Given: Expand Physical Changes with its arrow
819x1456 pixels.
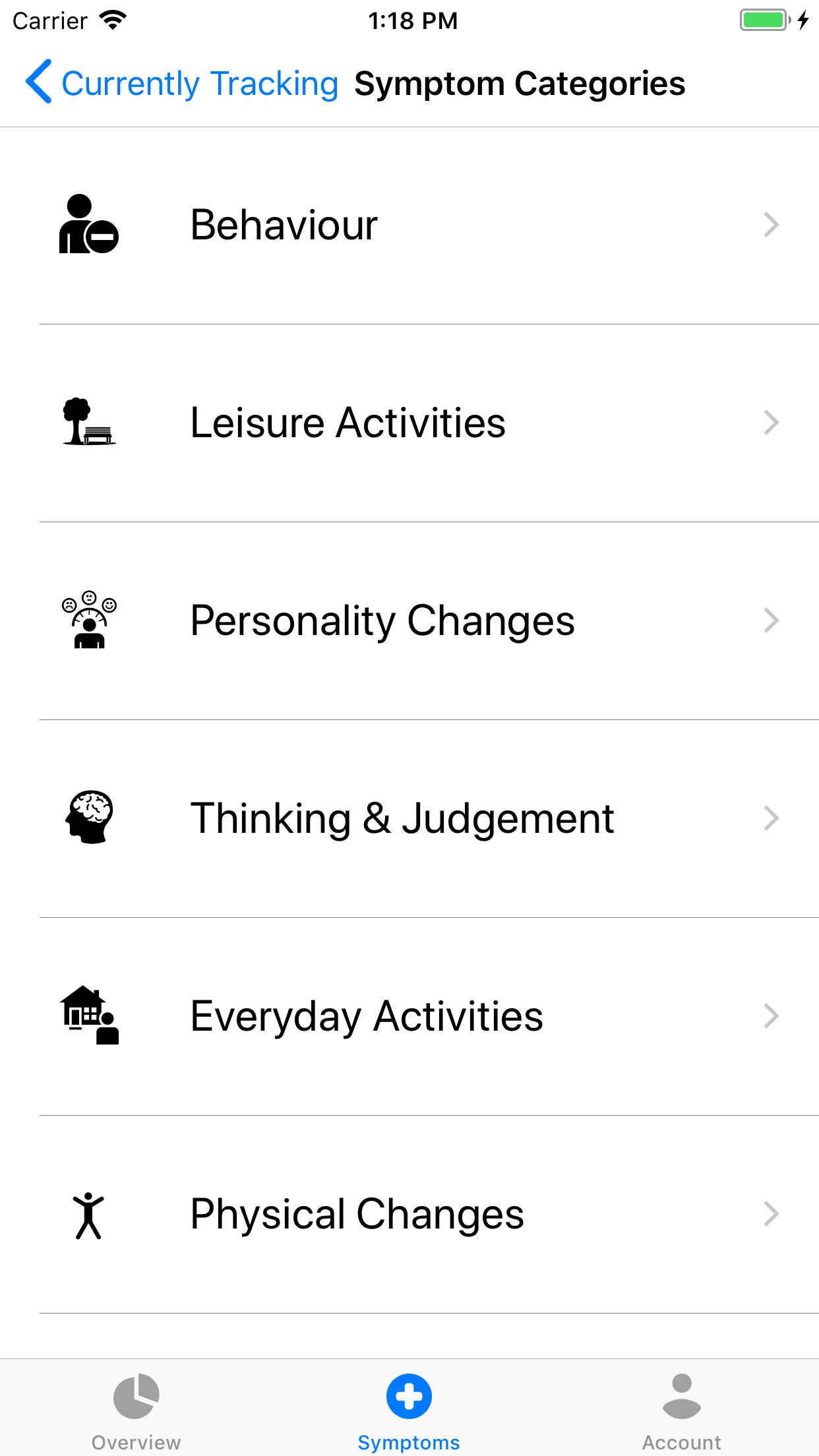Looking at the screenshot, I should [x=770, y=1212].
